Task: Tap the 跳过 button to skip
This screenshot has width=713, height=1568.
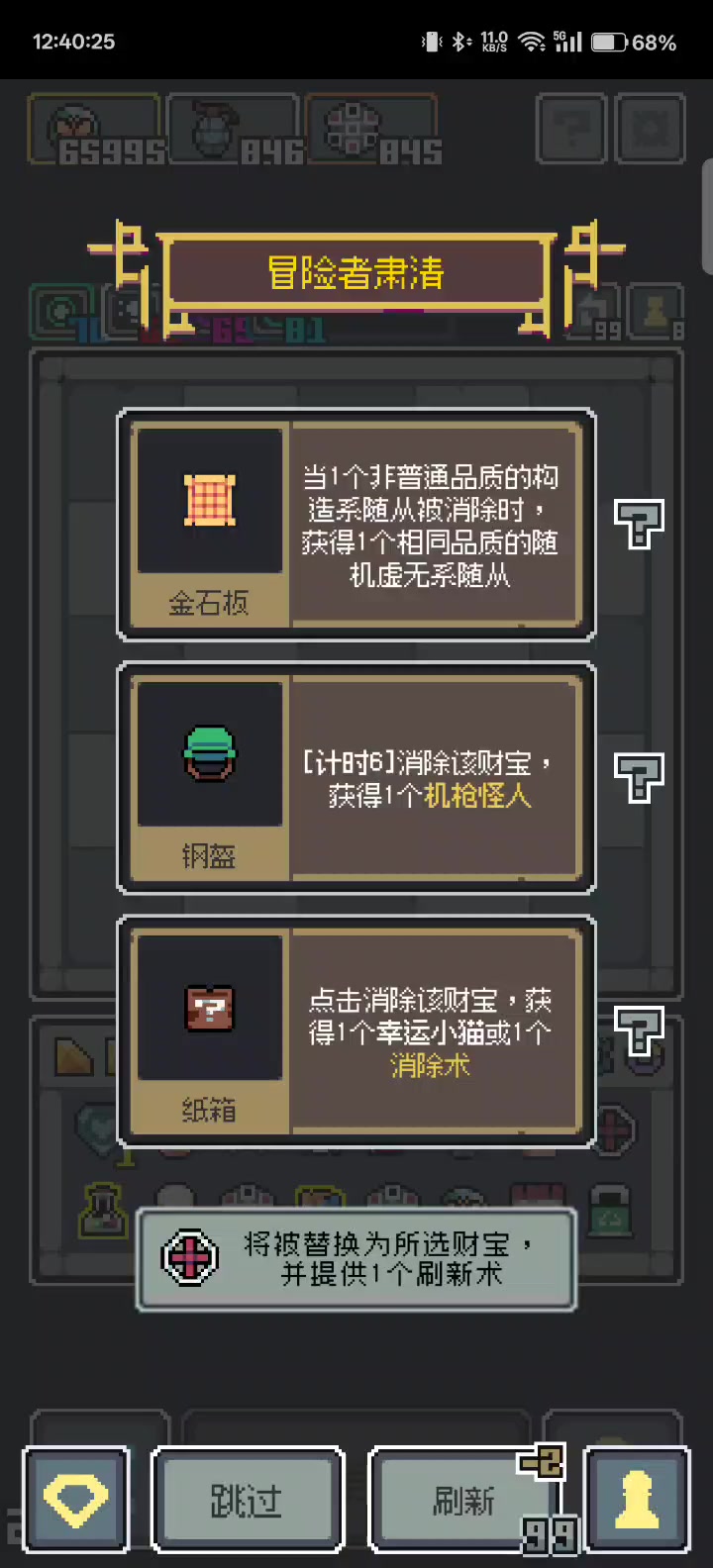Action: click(247, 1500)
